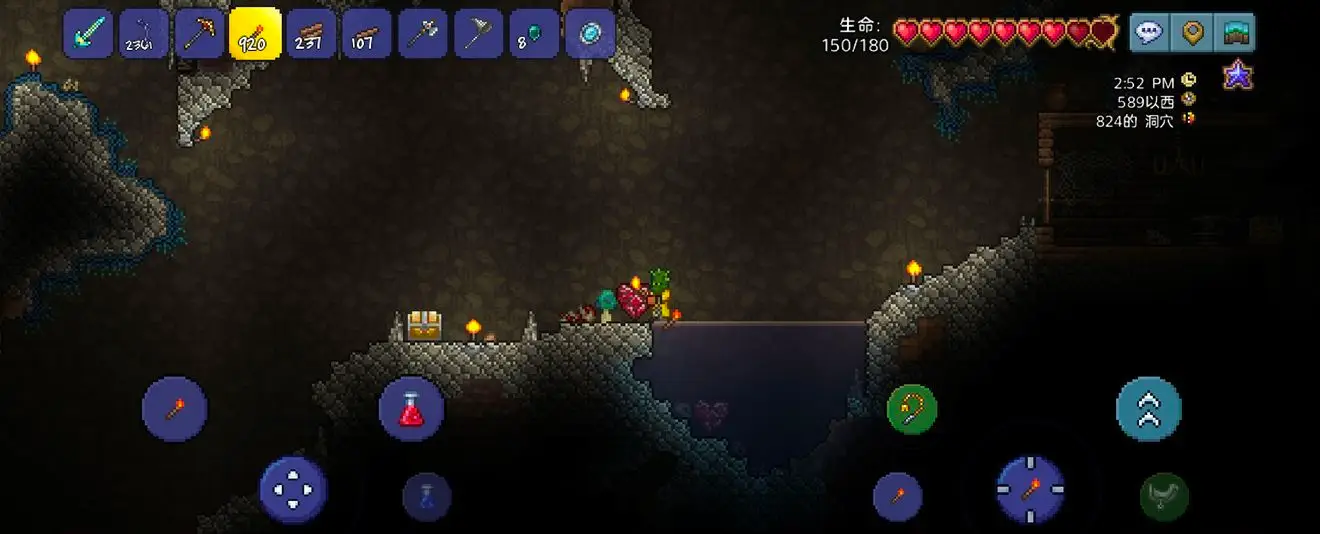
Task: Select the hotbar stack of 107
Action: point(367,34)
